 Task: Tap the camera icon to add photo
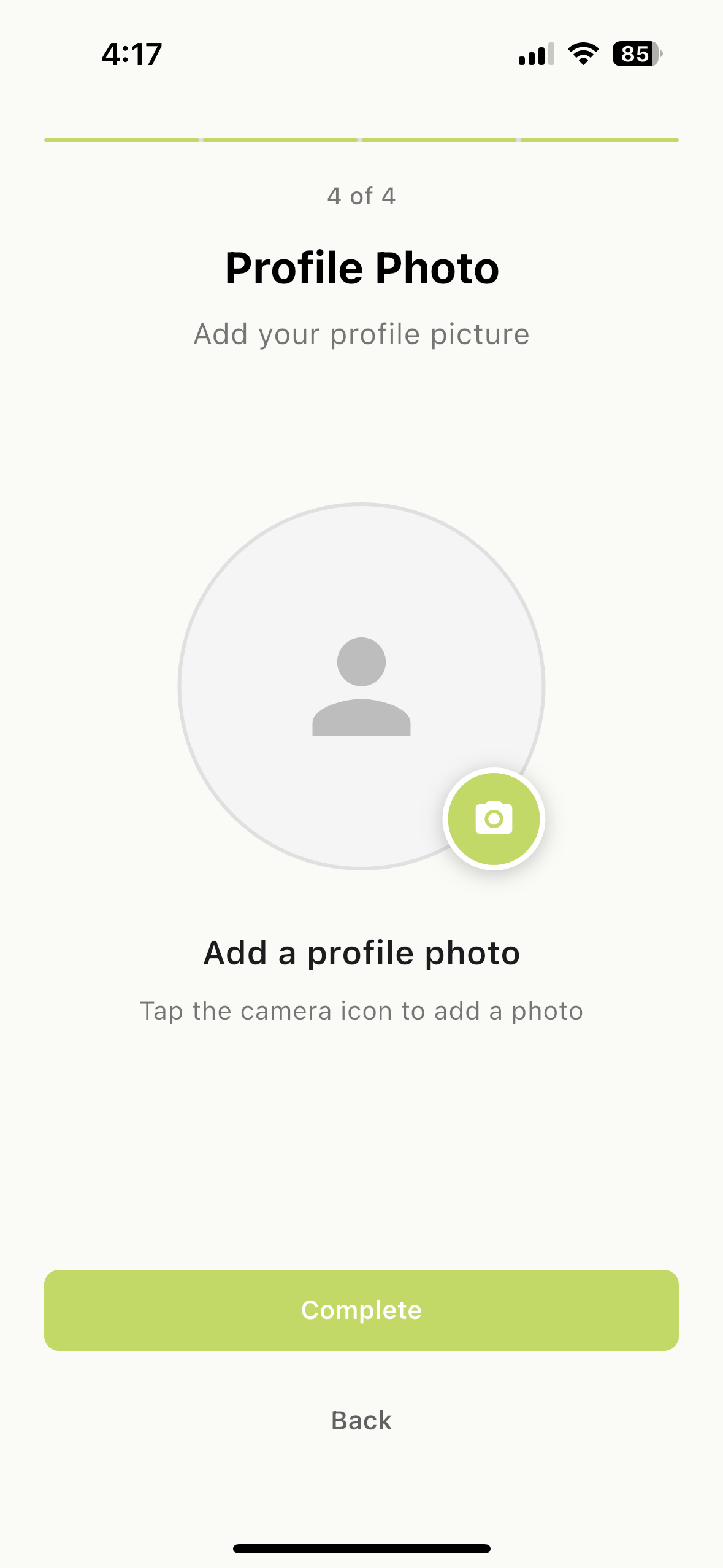pos(494,818)
